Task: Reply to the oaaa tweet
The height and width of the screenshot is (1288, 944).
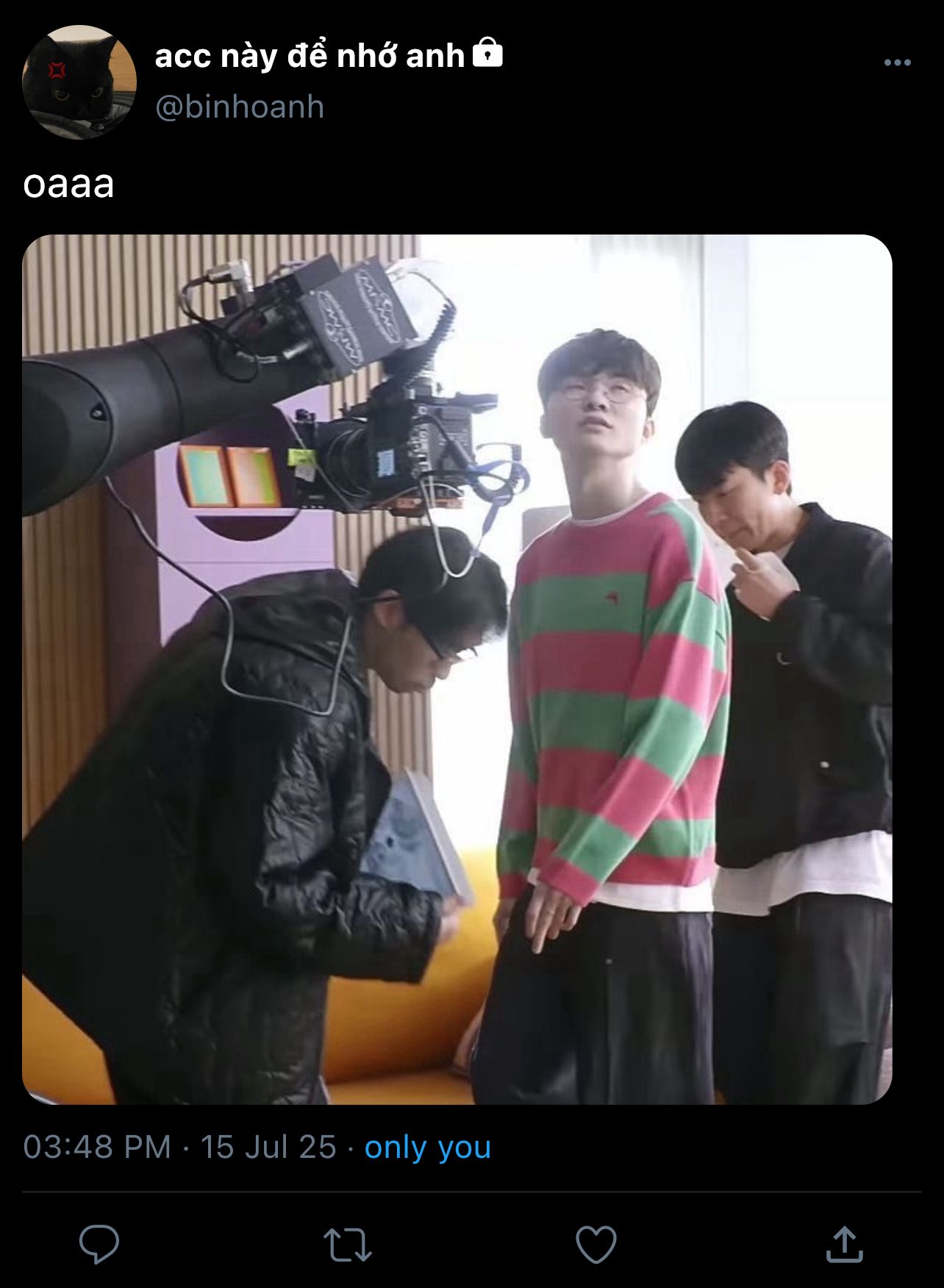Action: pos(99,1244)
